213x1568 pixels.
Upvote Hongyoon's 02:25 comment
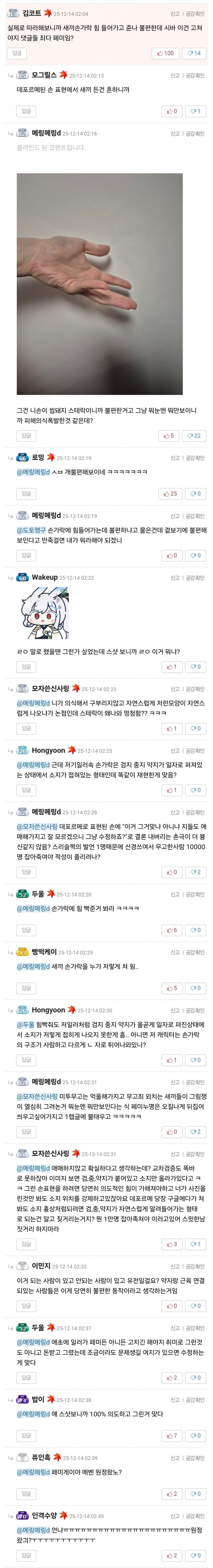(172, 790)
